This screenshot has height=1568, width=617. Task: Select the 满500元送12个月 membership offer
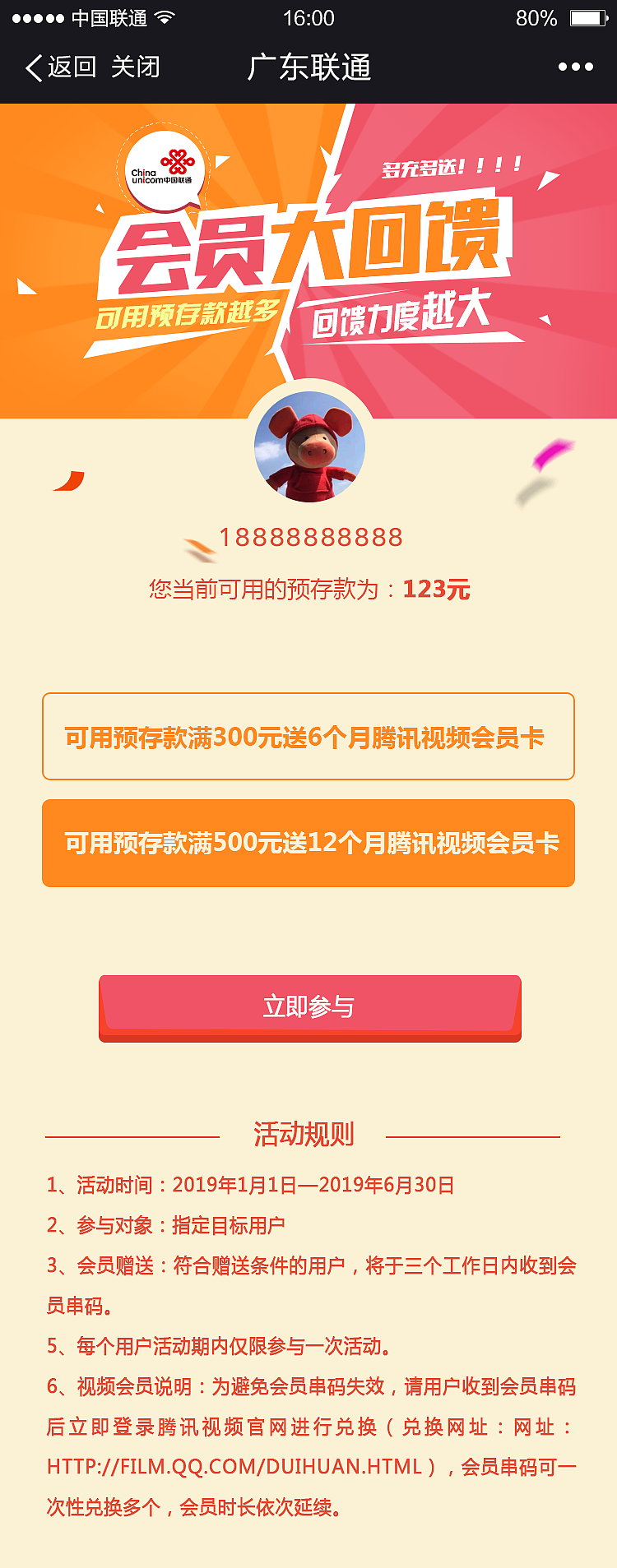[x=308, y=844]
